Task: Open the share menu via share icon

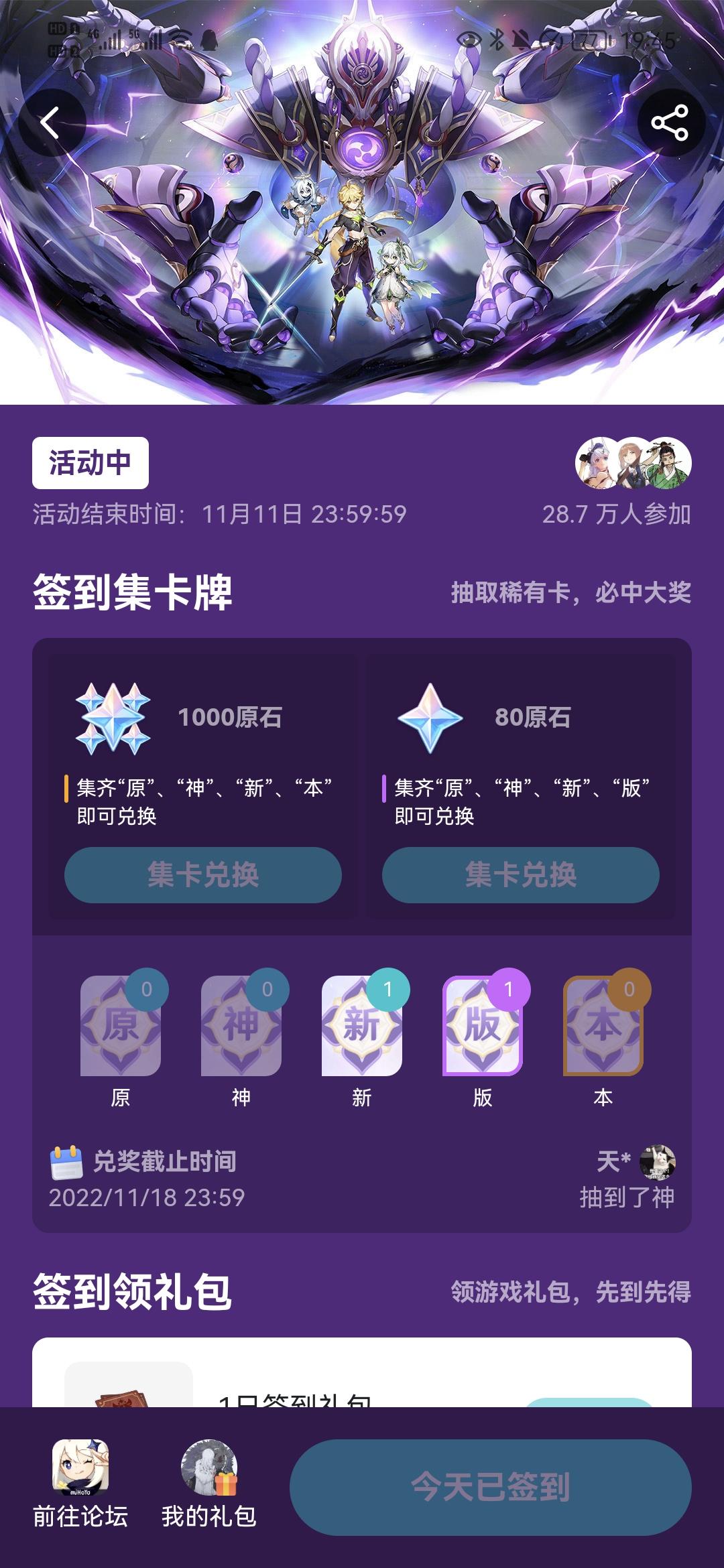Action: (672, 123)
